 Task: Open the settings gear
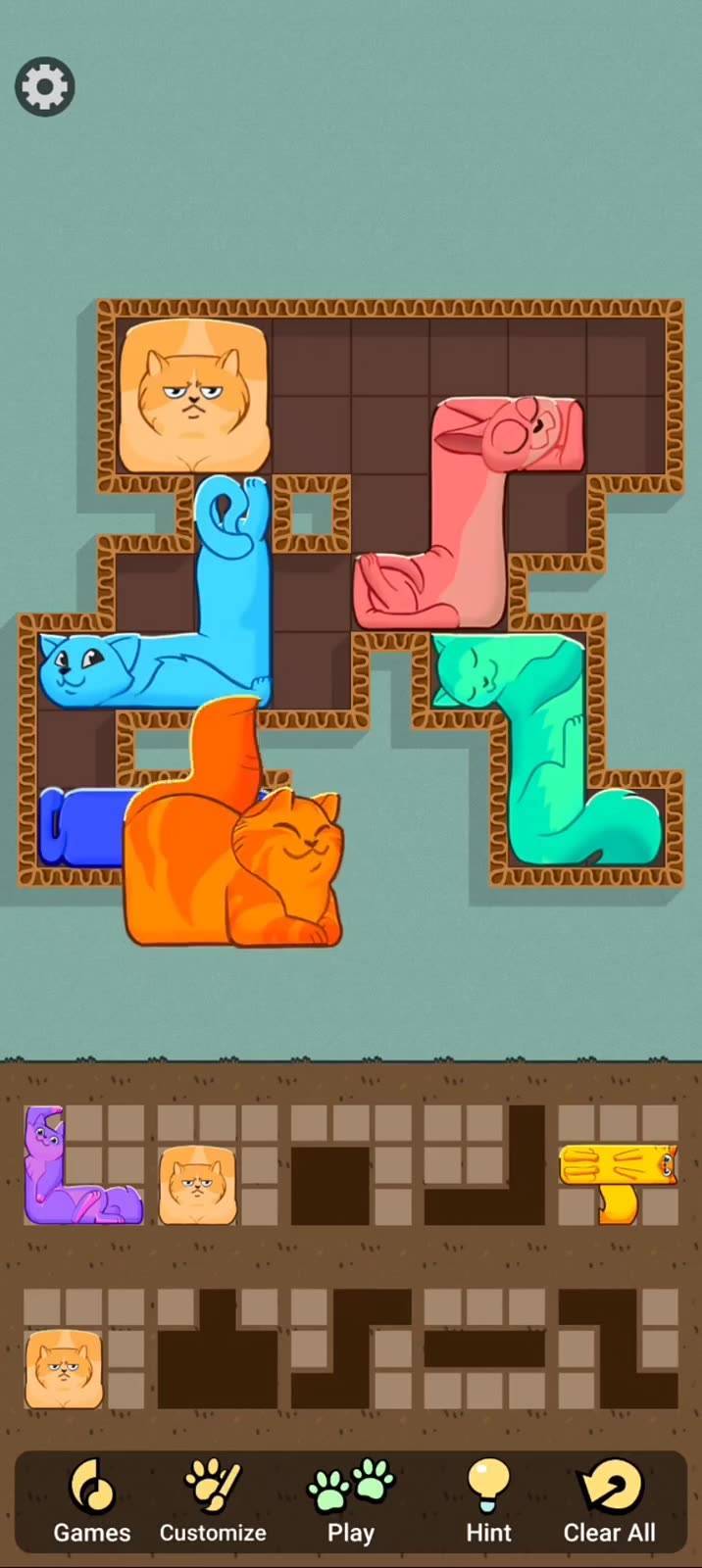[45, 87]
